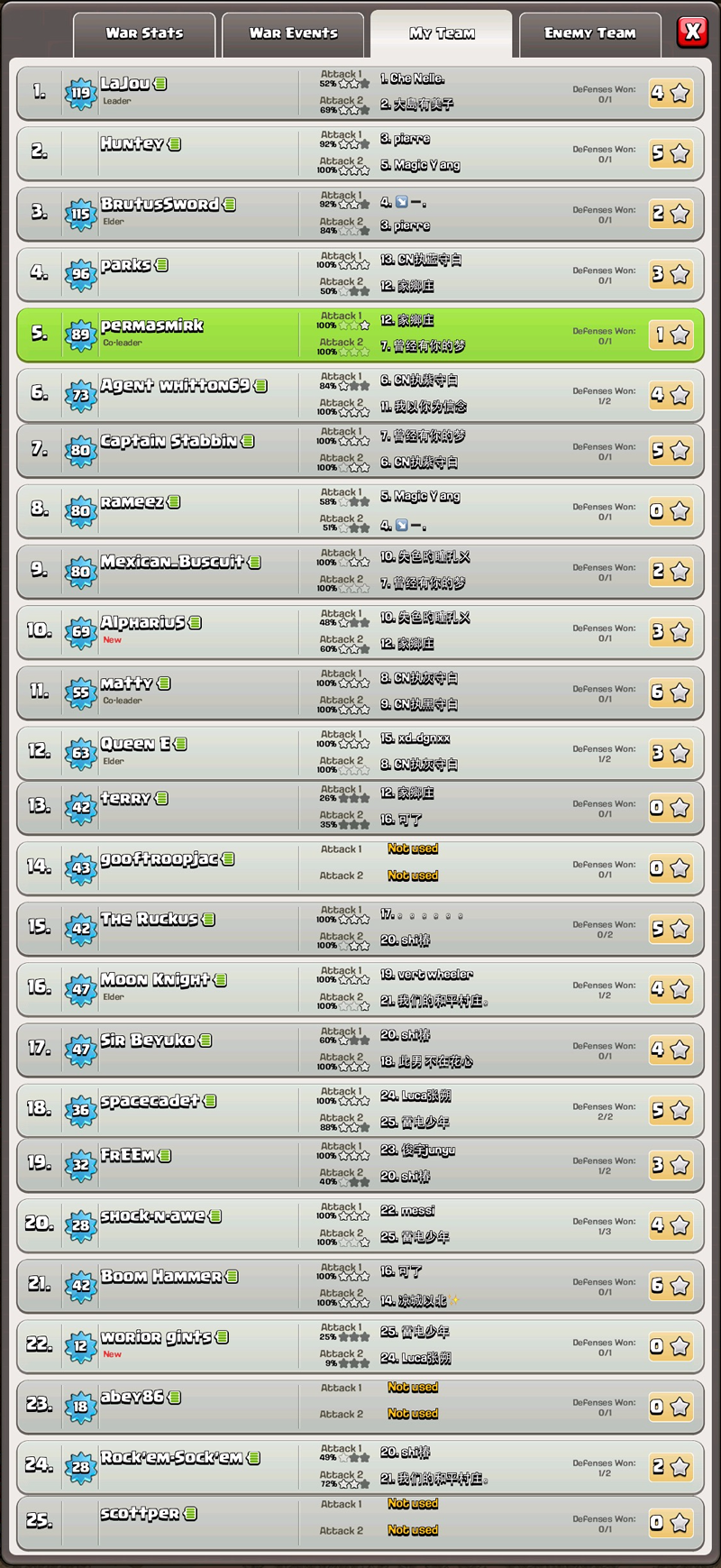This screenshot has height=1568, width=721.
Task: Tap Queen E's war entry
Action: (360, 752)
